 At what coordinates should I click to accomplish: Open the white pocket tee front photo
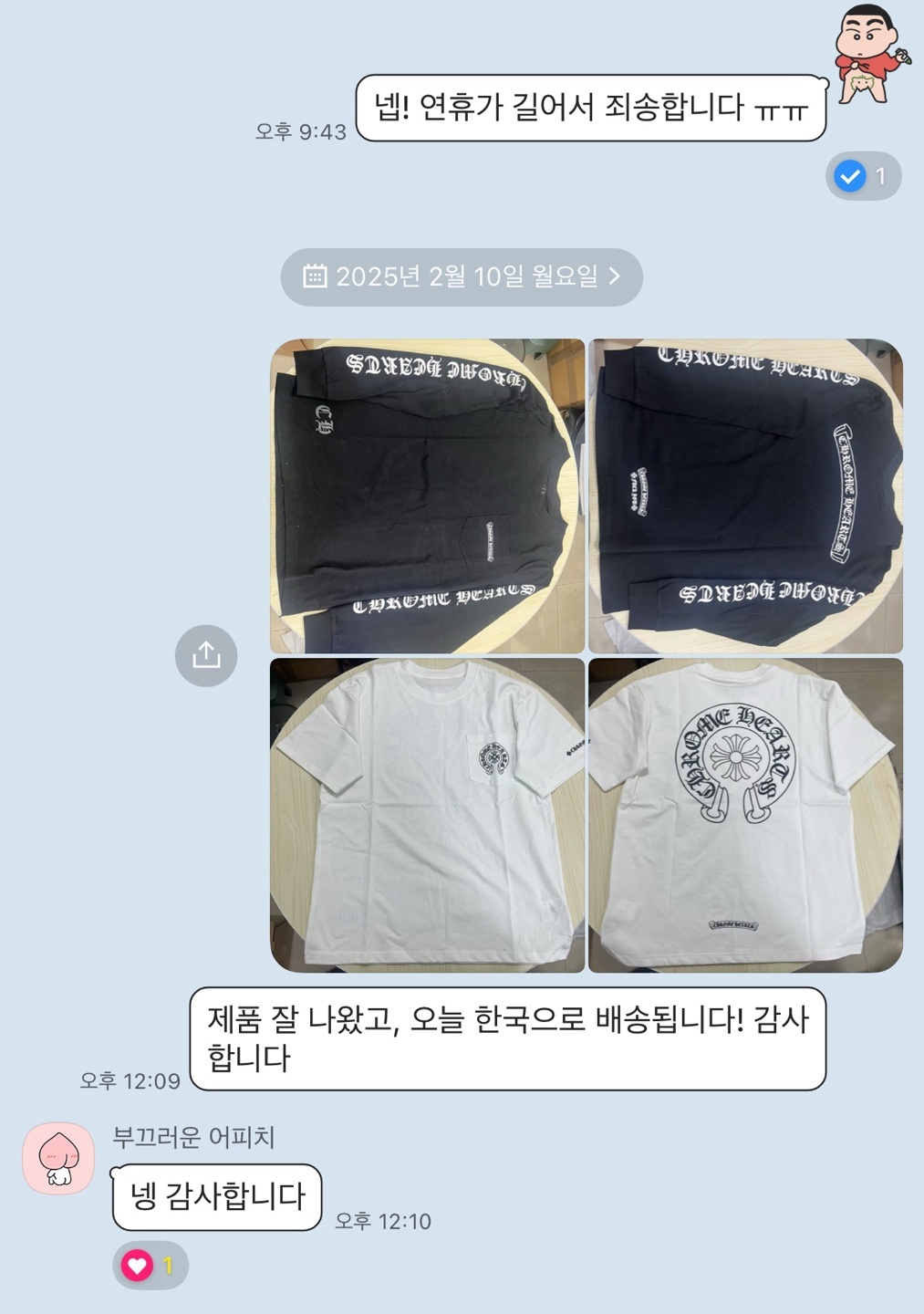pos(427,815)
